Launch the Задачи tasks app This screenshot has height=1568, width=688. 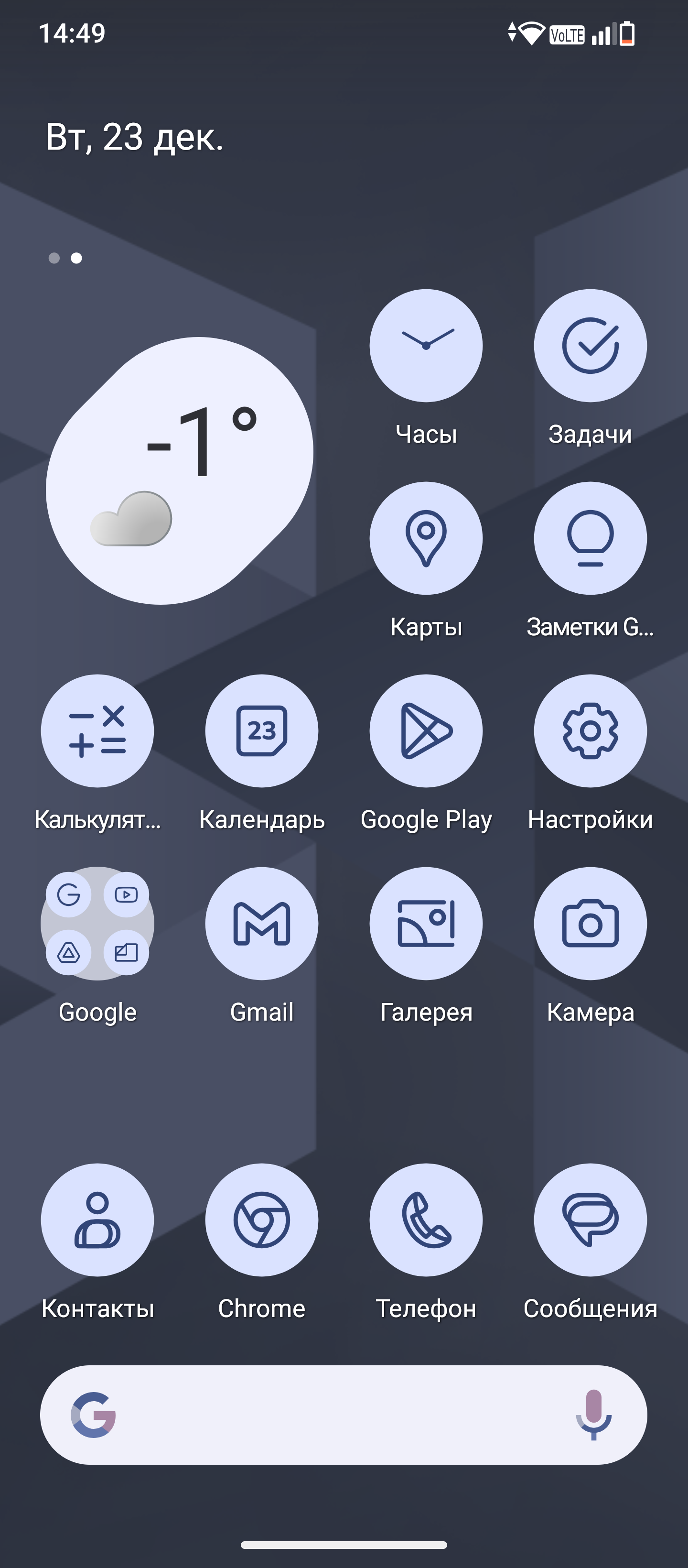[590, 346]
